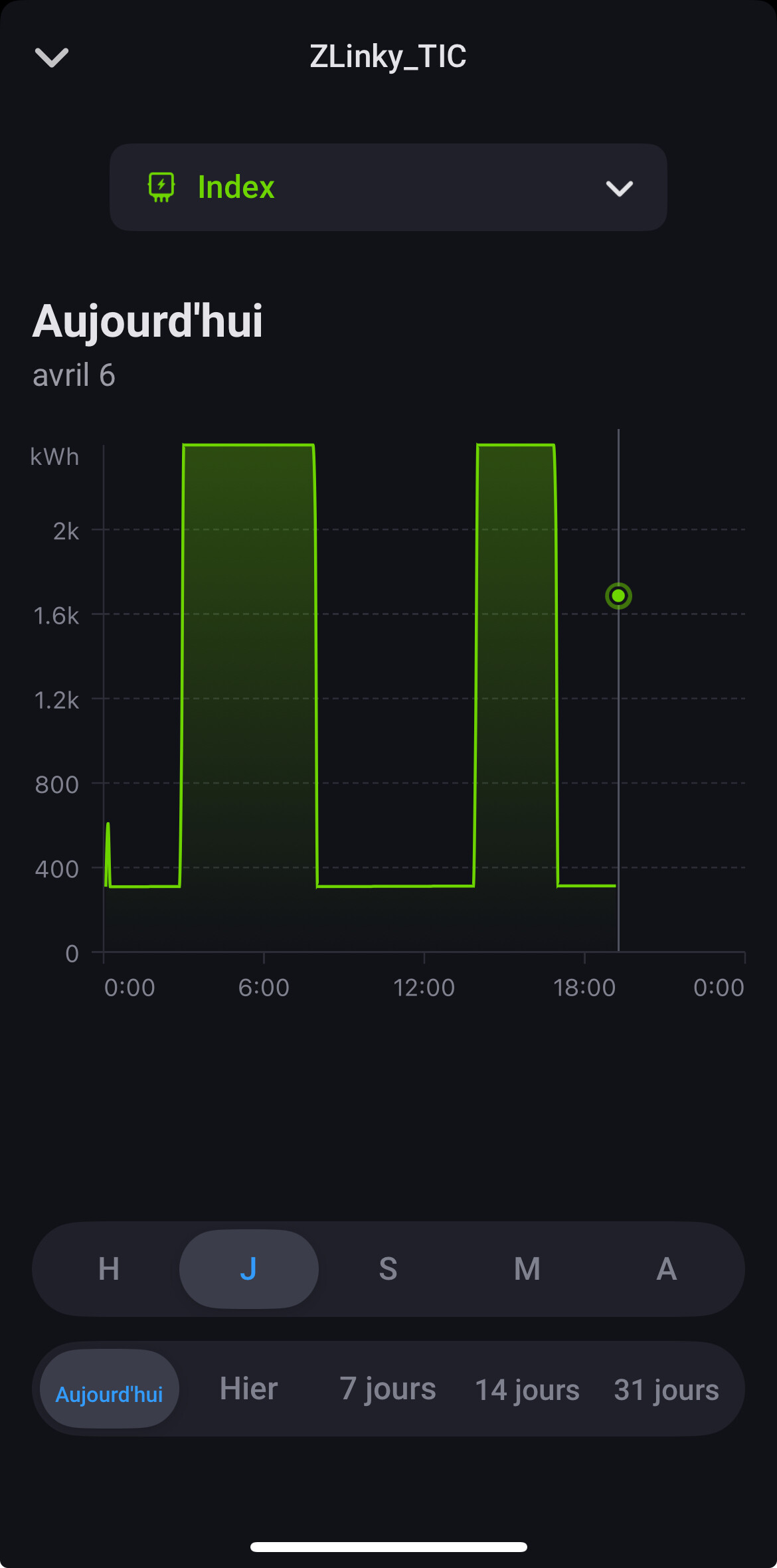Show the last 7 jours

click(x=388, y=1389)
